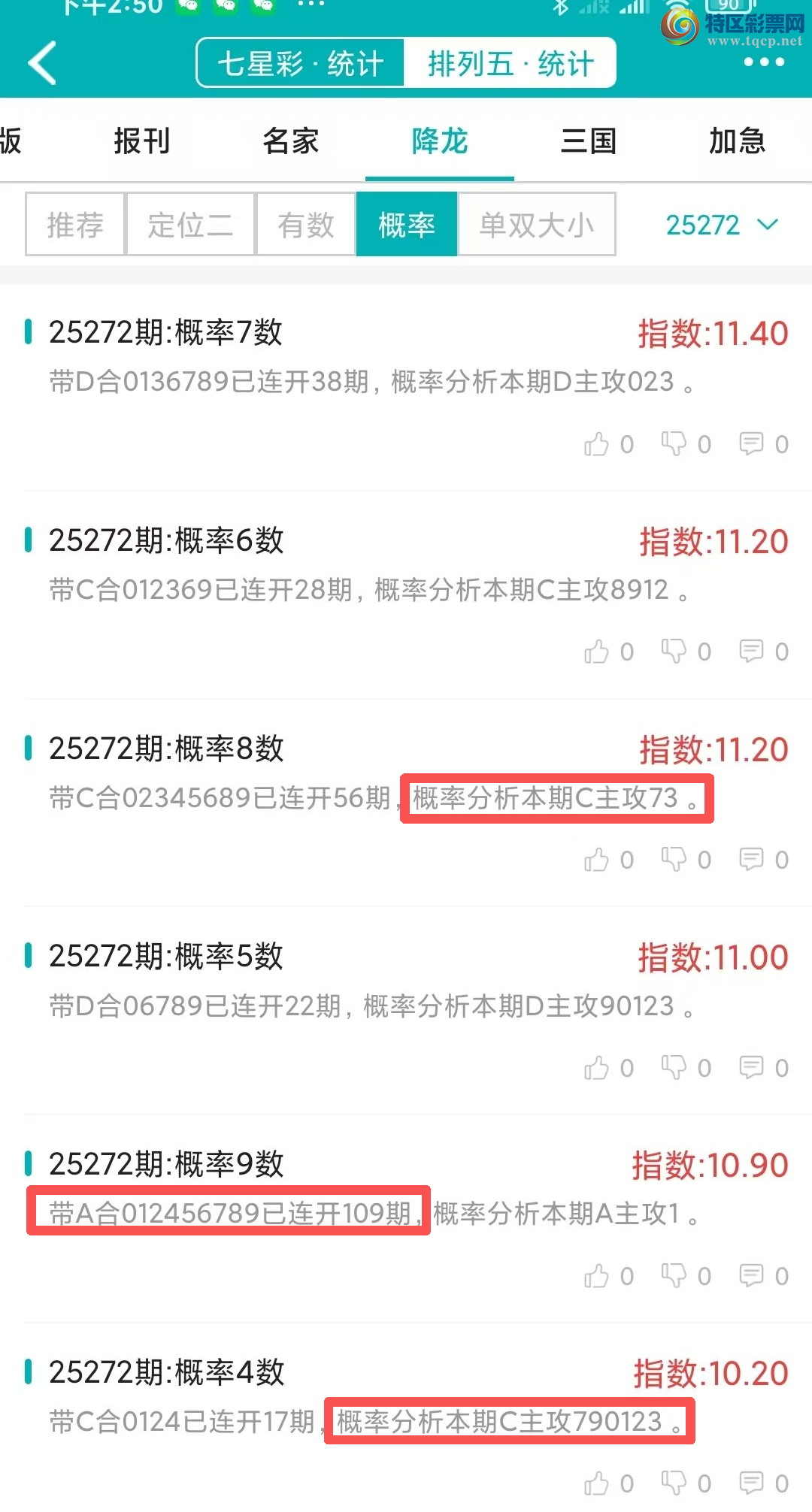Switch to the 名家 tab
The width and height of the screenshot is (812, 1512).
coord(291,141)
